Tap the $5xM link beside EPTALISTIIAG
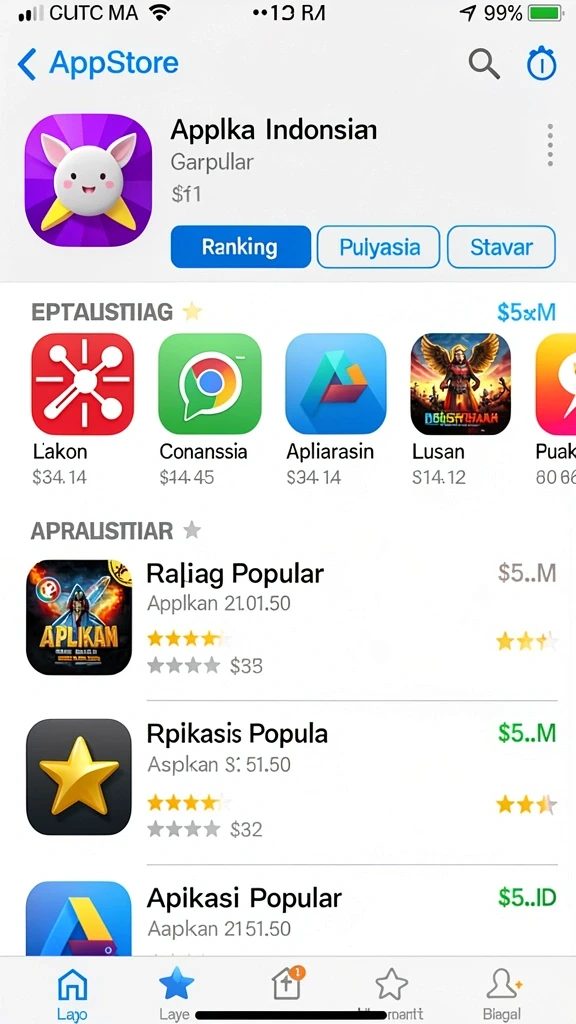Image resolution: width=576 pixels, height=1024 pixels. click(x=526, y=312)
